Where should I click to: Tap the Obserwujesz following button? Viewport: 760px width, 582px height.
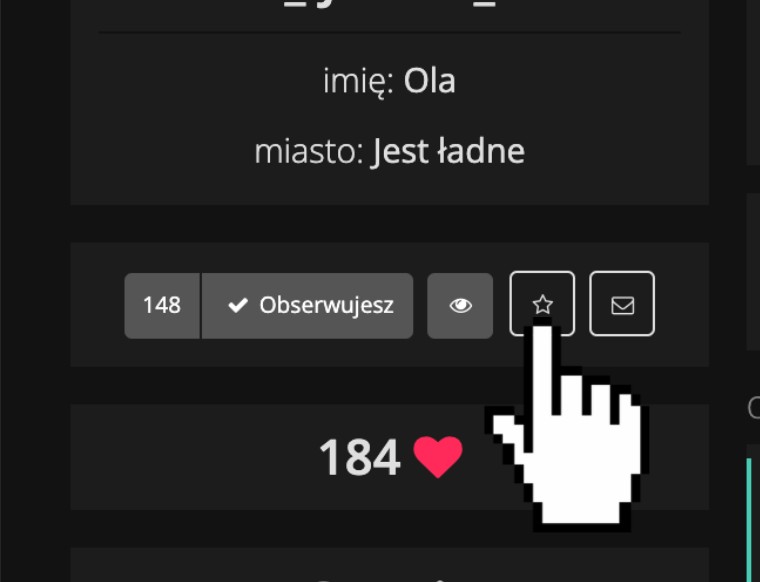(x=307, y=306)
